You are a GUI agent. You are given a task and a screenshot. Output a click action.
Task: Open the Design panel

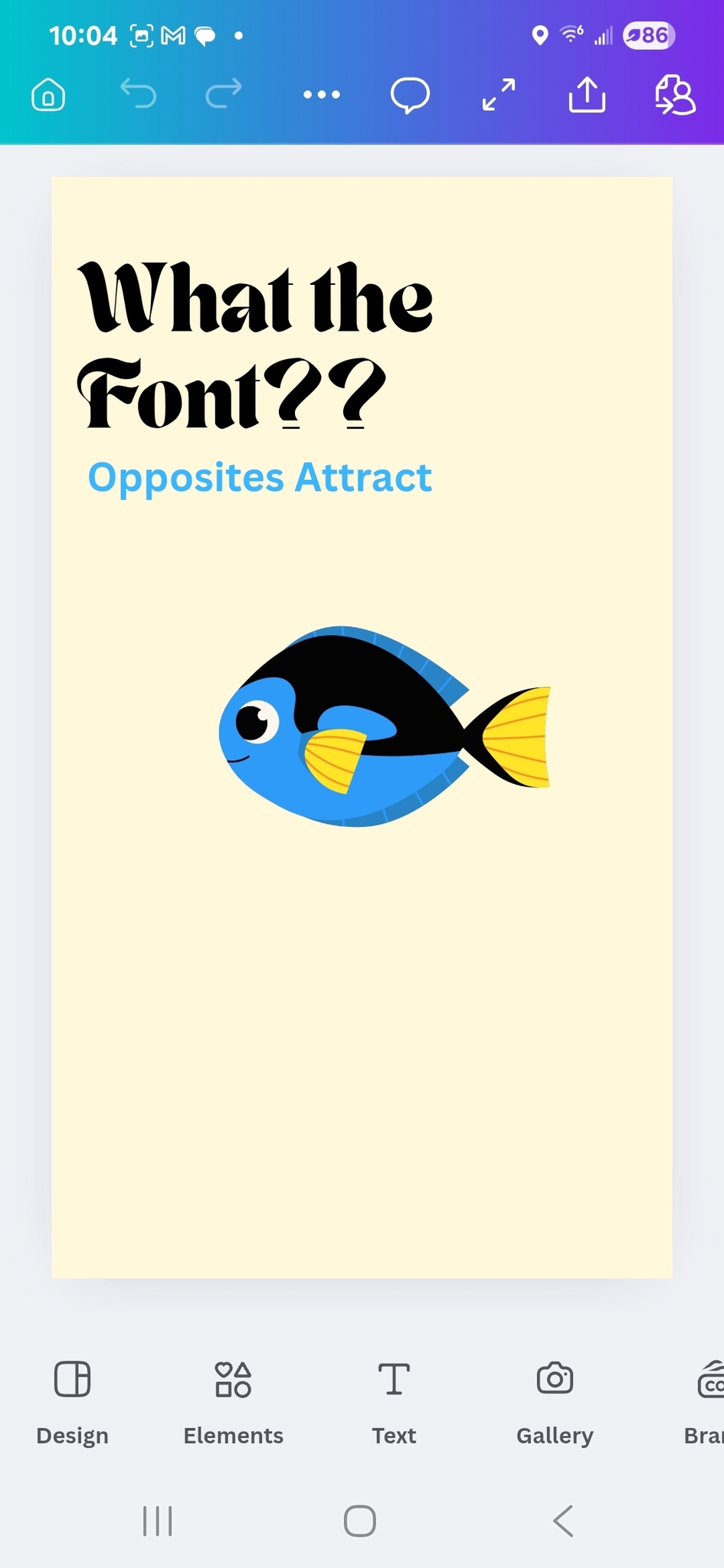click(x=73, y=1403)
